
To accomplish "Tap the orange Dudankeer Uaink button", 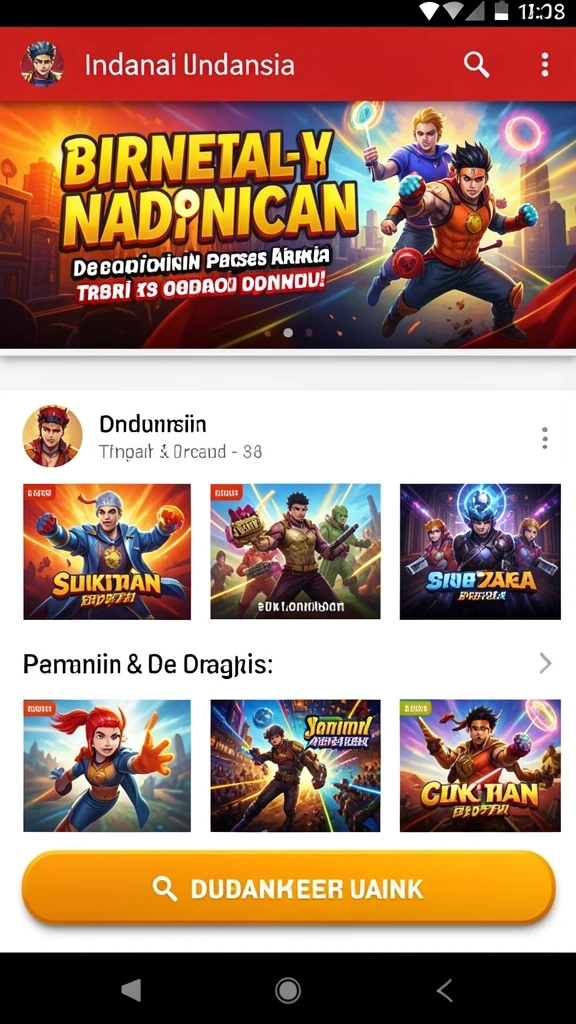I will [288, 888].
